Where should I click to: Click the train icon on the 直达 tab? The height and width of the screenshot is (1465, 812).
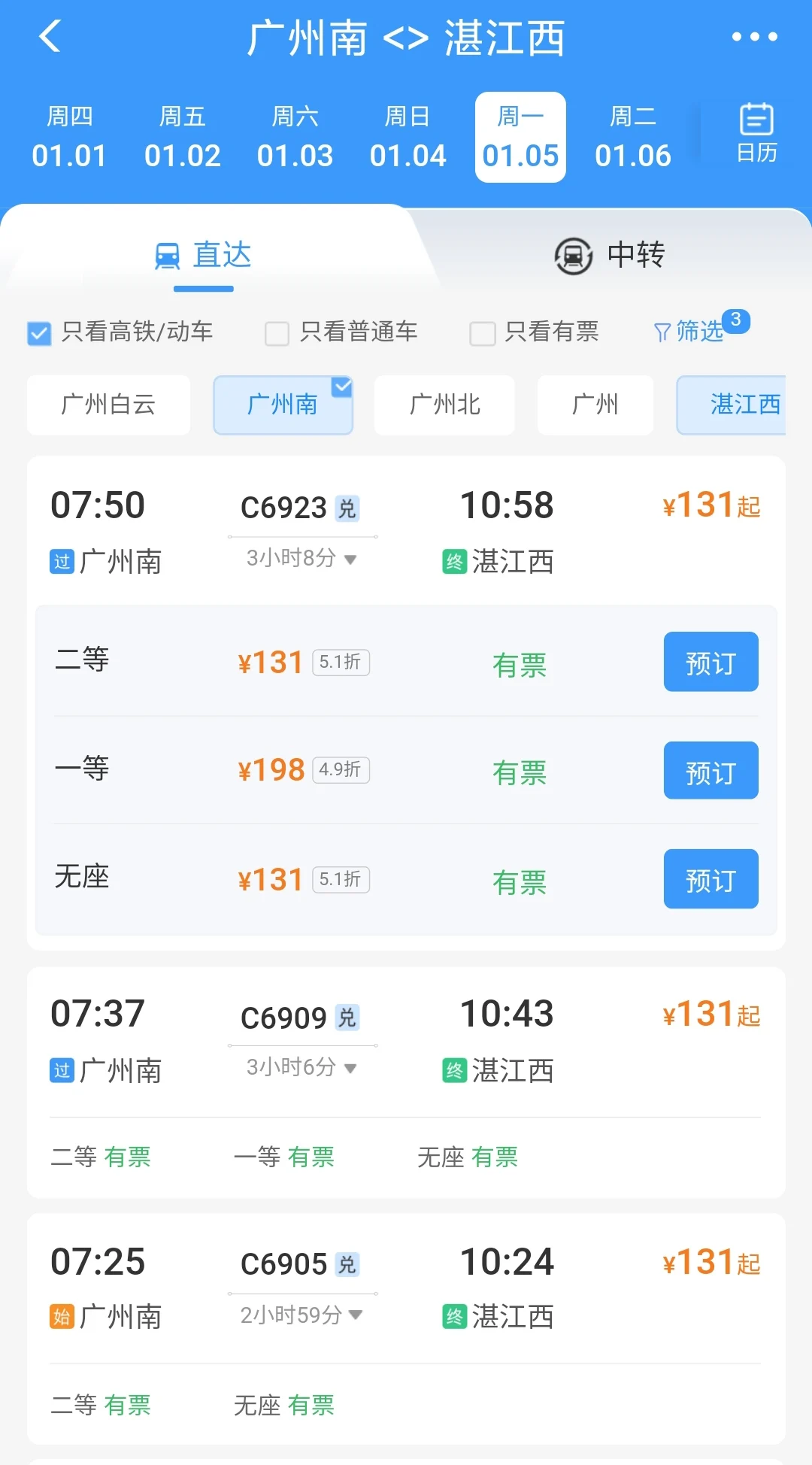pyautogui.click(x=167, y=255)
